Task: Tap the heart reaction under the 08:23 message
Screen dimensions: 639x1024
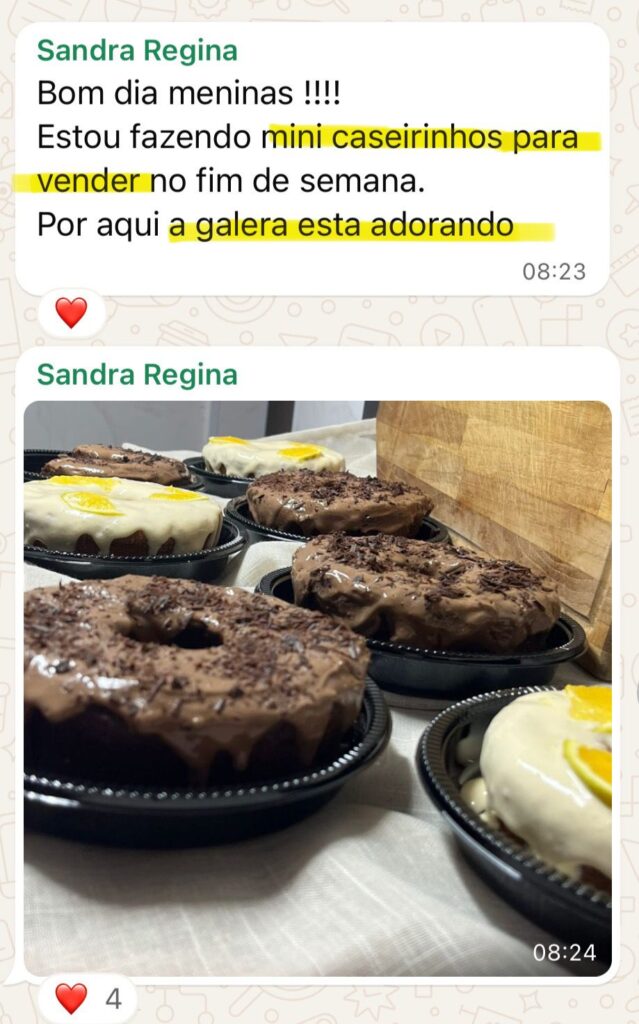Action: [x=71, y=313]
